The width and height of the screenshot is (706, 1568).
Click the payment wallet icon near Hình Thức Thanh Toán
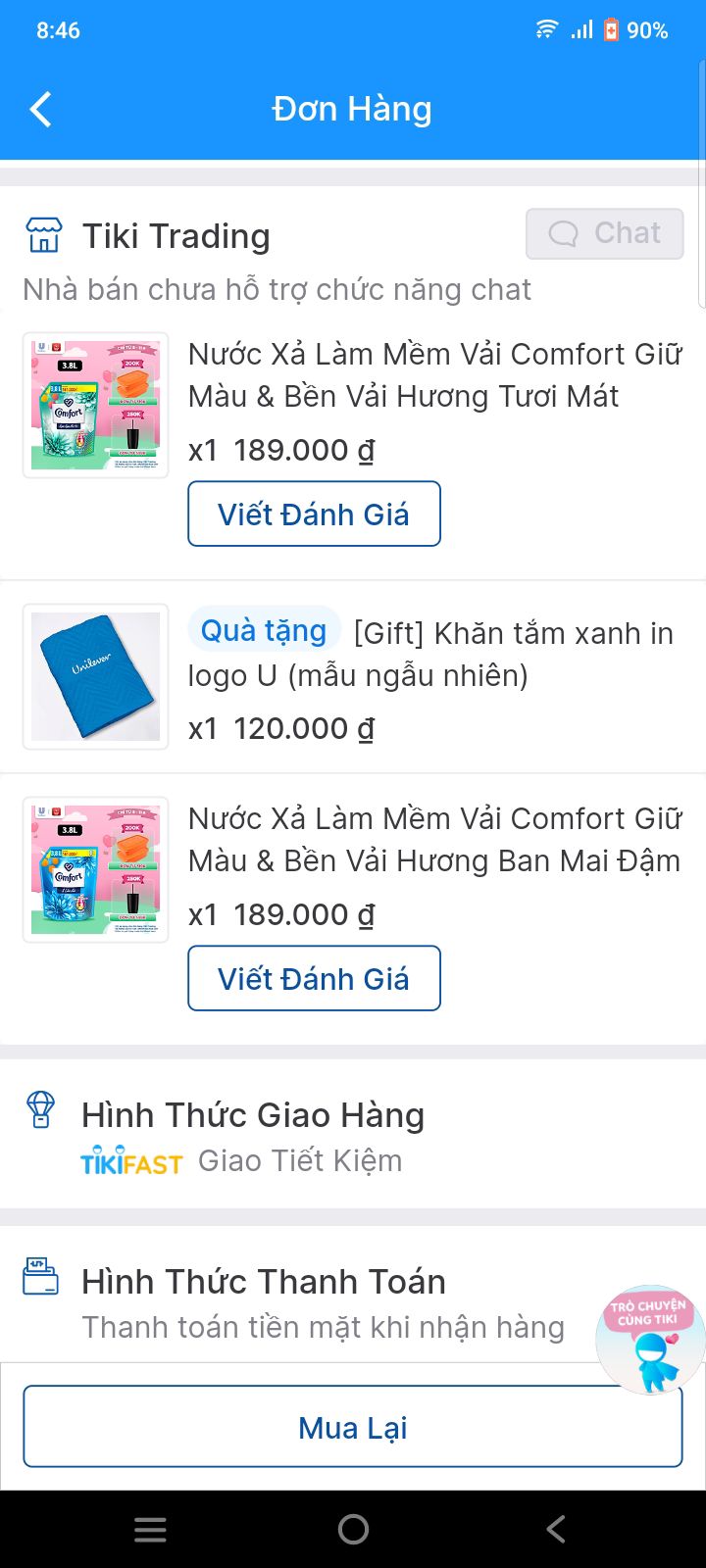tap(40, 1279)
